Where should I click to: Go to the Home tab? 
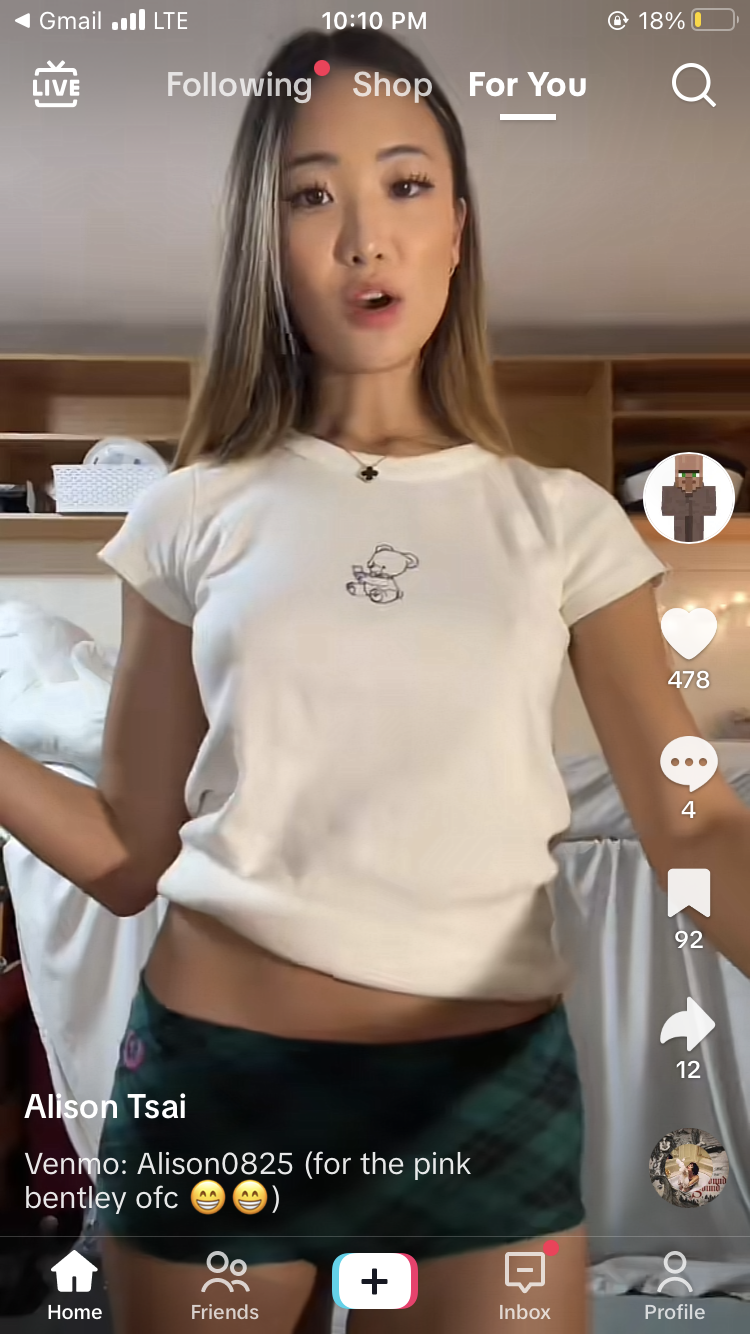[x=75, y=1285]
